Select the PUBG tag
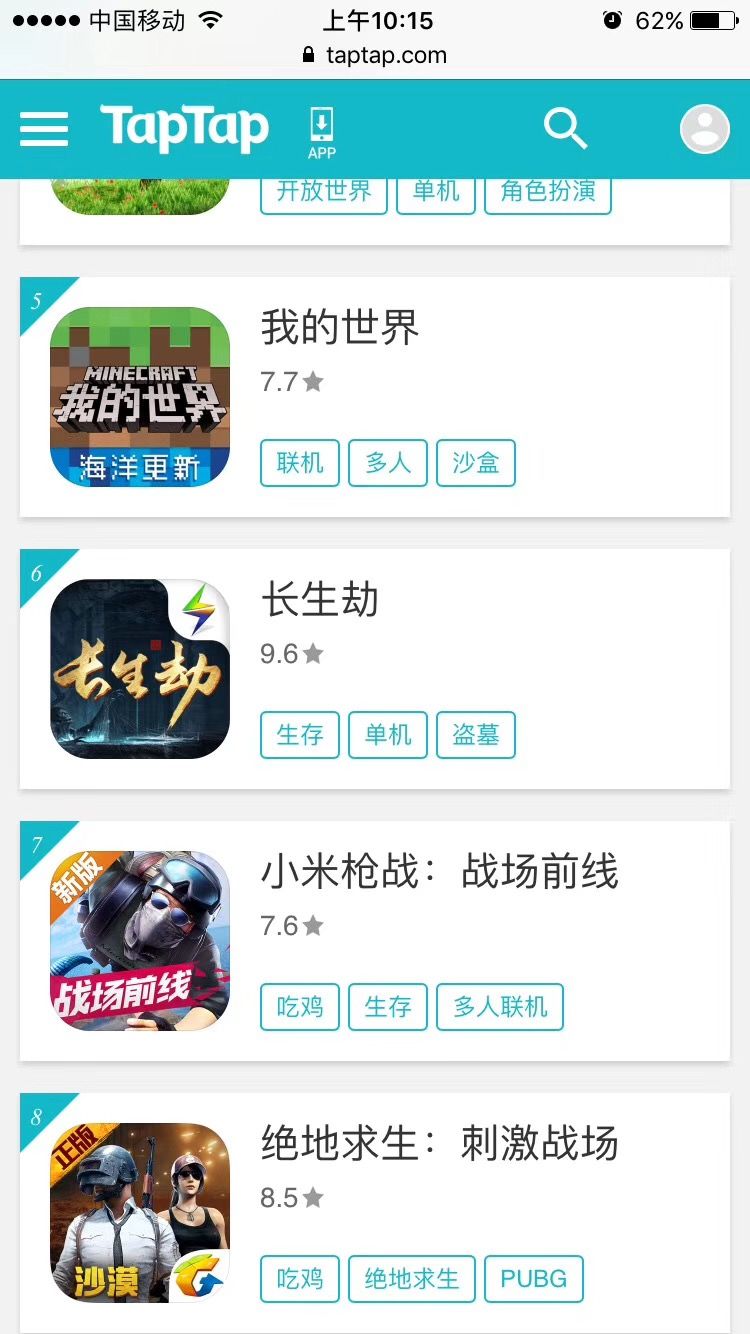Viewport: 750px width, 1334px height. coord(533,1279)
